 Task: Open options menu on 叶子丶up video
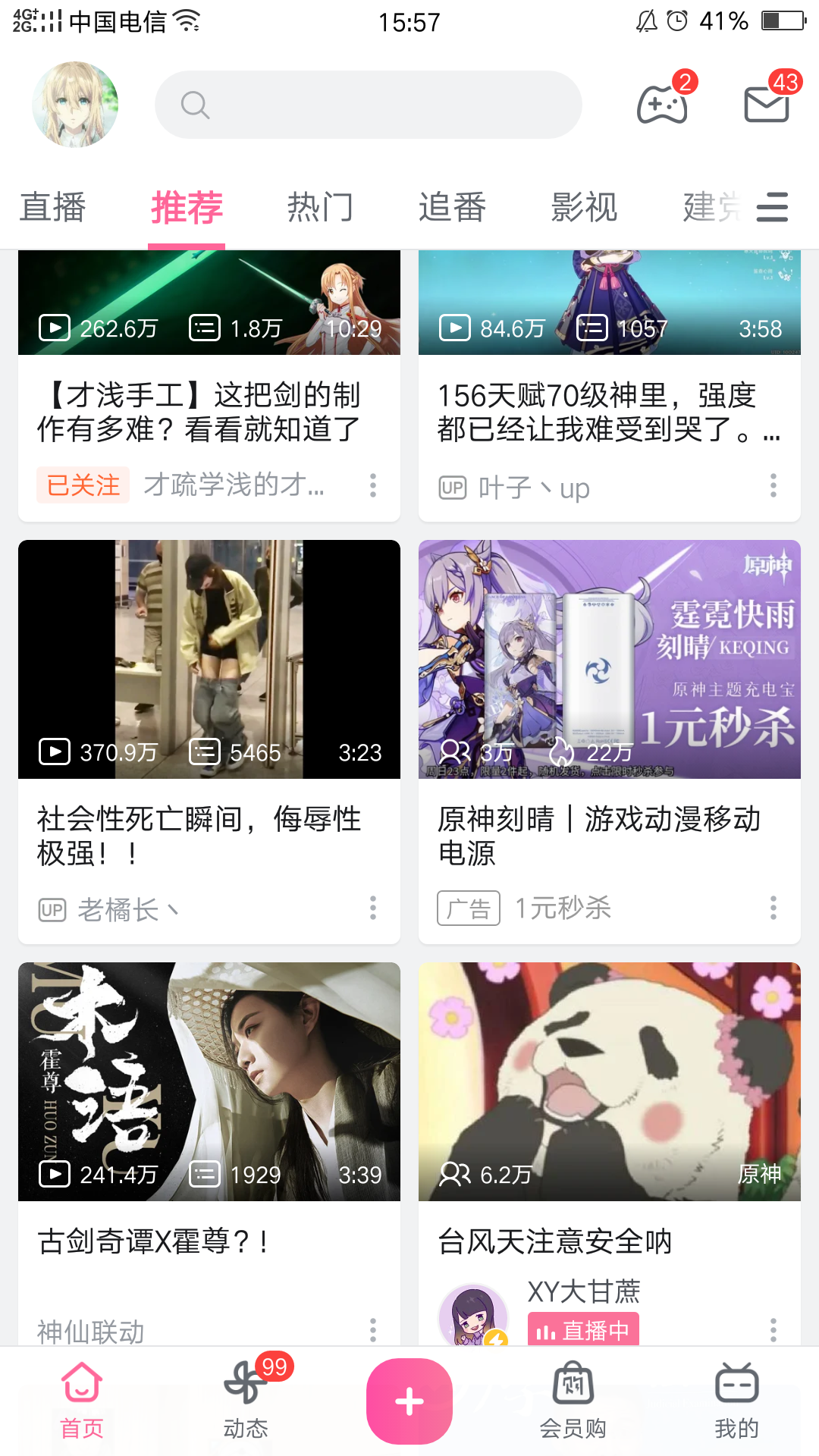773,487
